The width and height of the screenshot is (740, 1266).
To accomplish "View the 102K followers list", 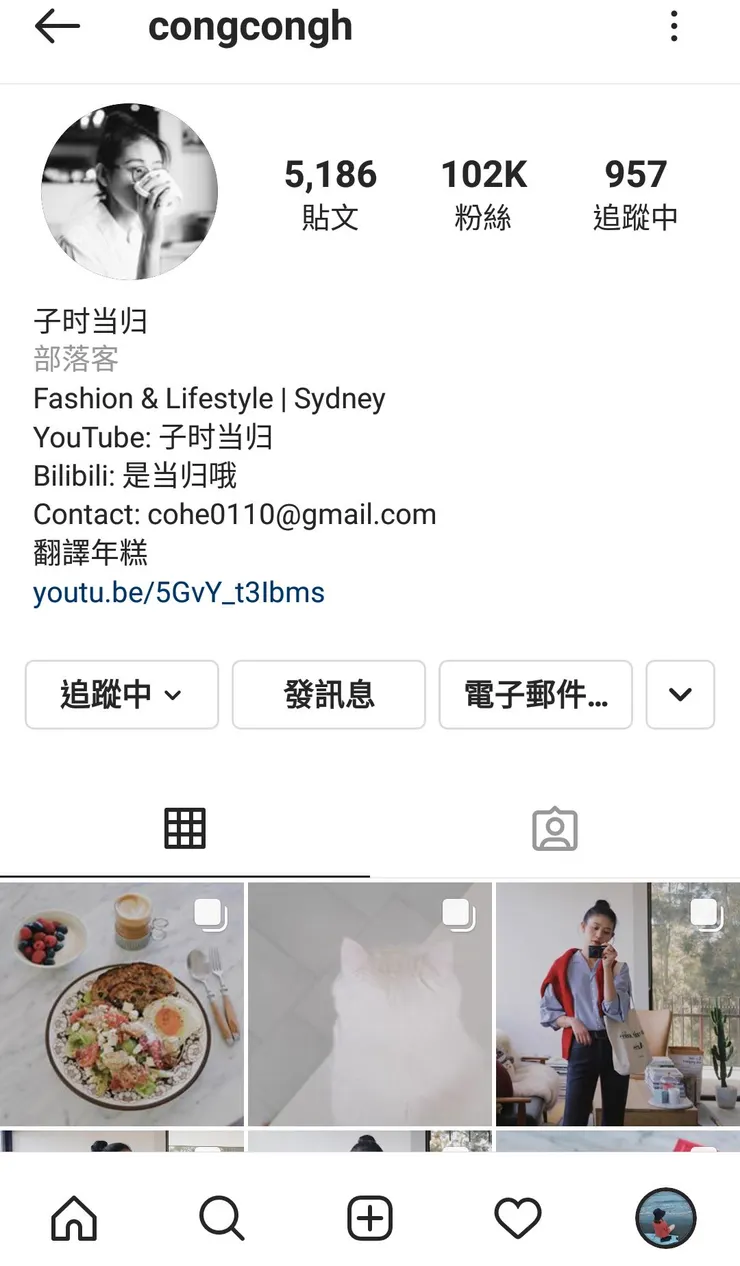I will pyautogui.click(x=484, y=191).
